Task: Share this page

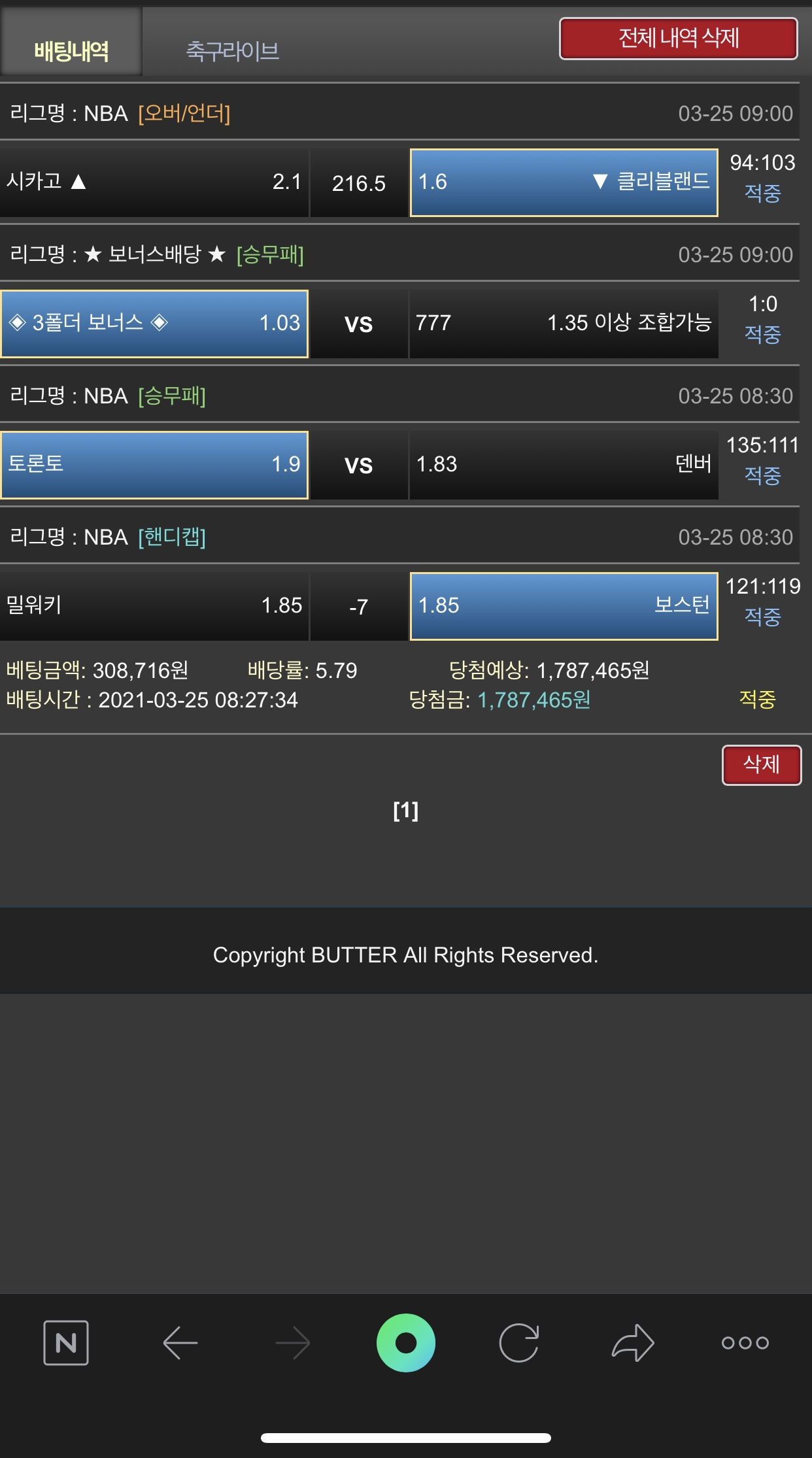Action: tap(632, 1342)
